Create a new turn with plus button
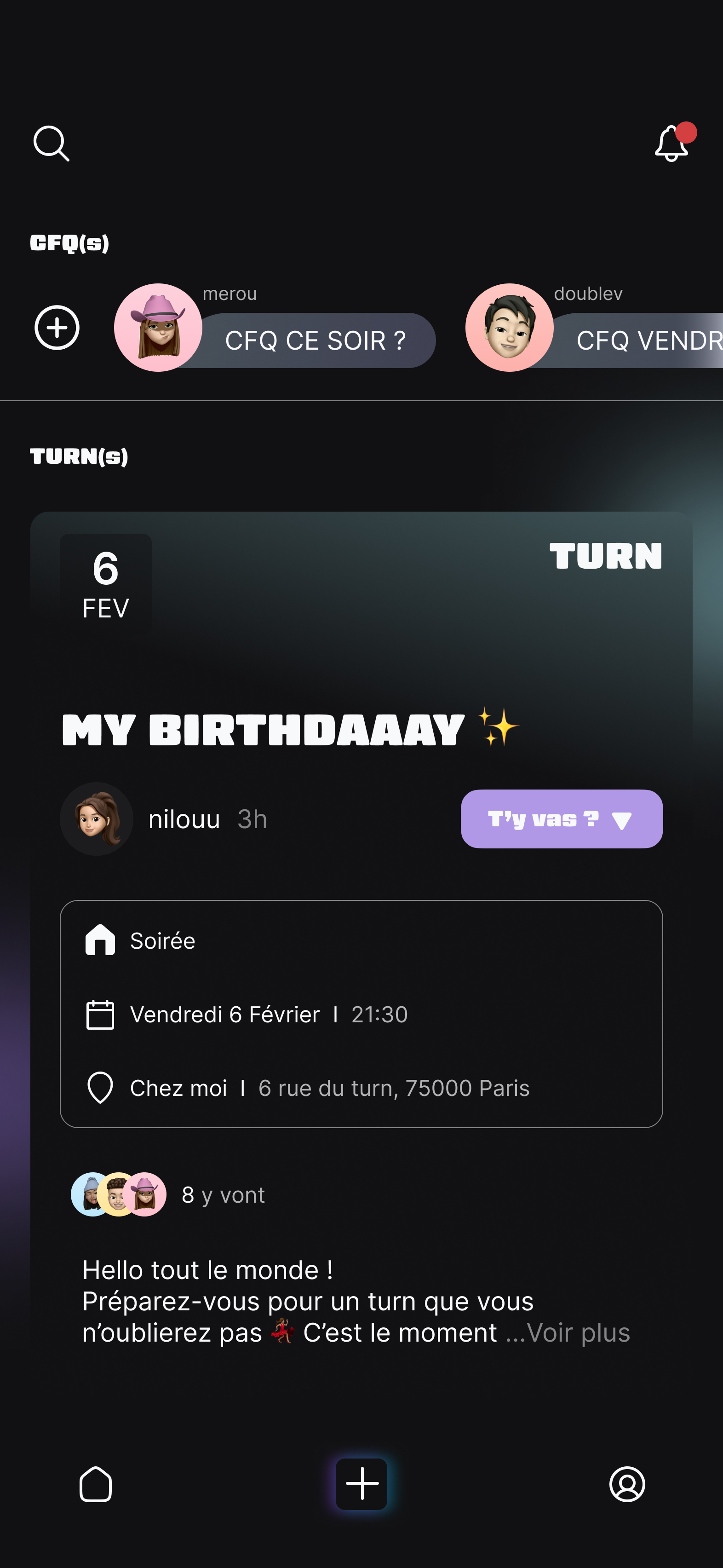Viewport: 723px width, 1568px height. point(361,1484)
